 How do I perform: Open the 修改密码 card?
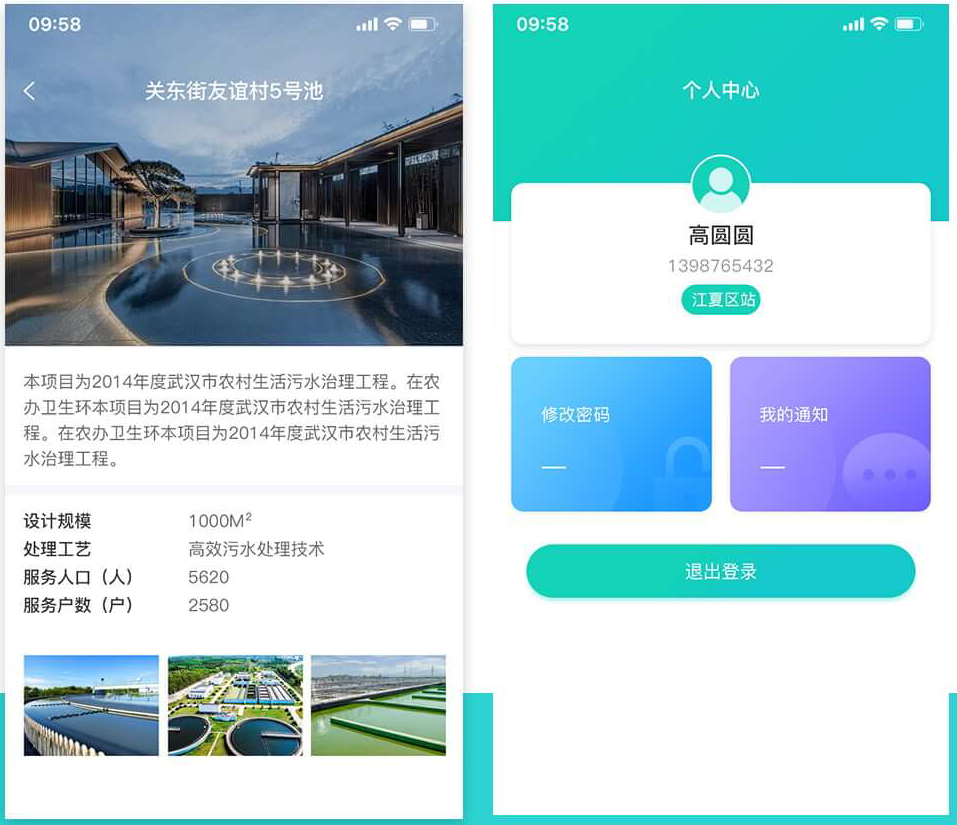tap(611, 434)
